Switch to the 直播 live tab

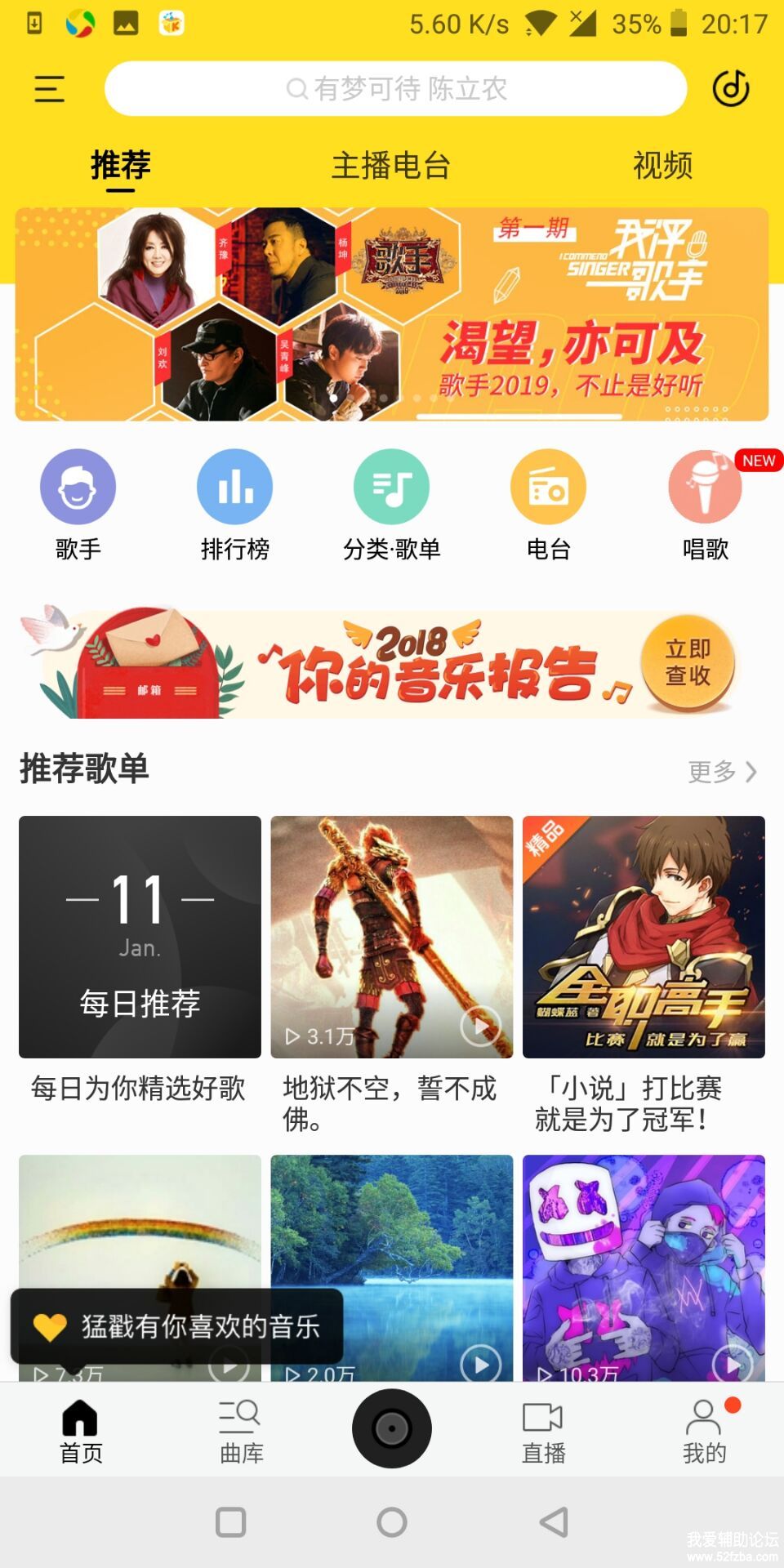(x=543, y=1430)
